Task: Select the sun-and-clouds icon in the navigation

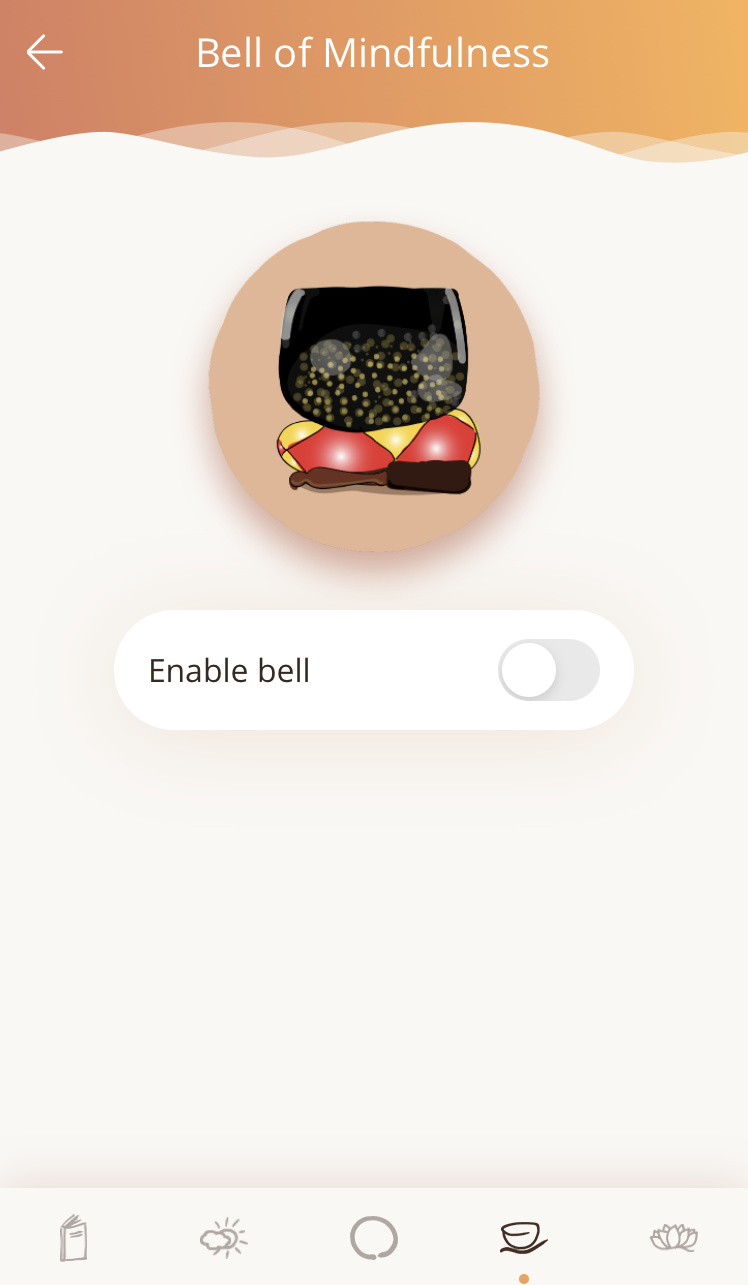Action: click(224, 1237)
